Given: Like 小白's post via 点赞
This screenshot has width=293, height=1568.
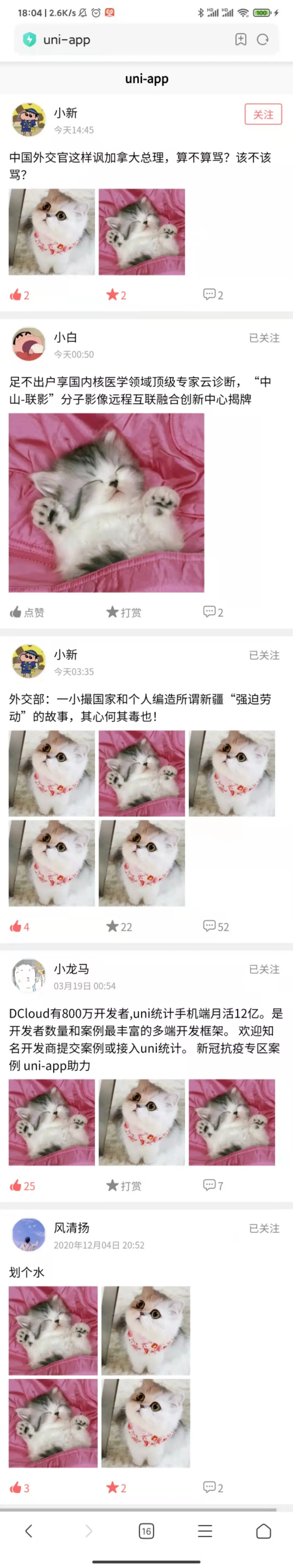Looking at the screenshot, I should pos(27,612).
